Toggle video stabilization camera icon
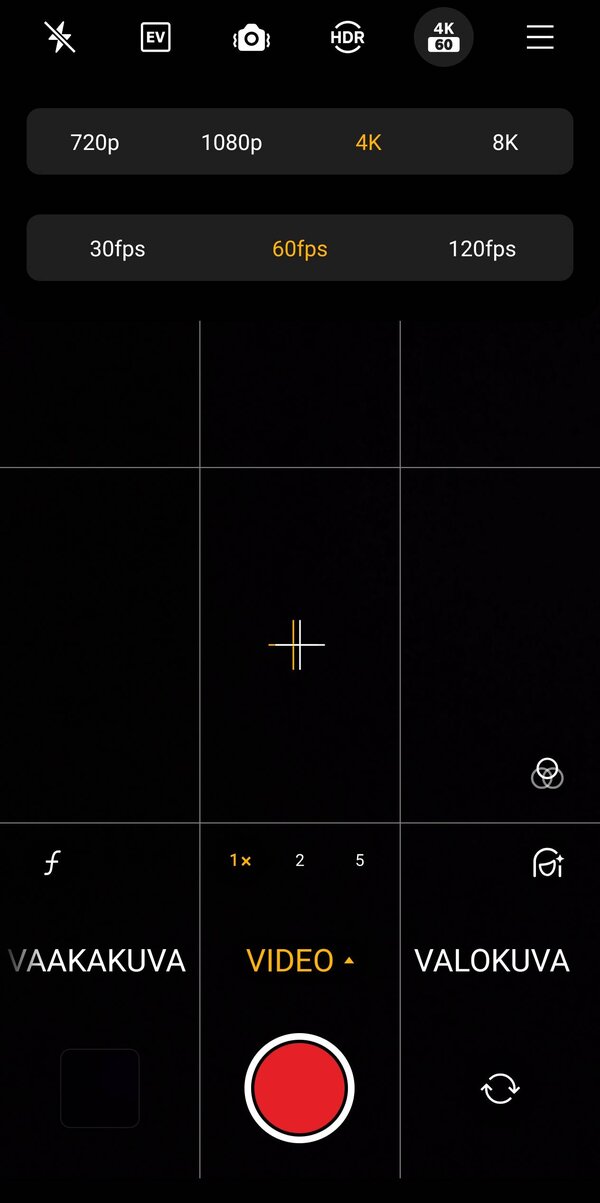 252,39
